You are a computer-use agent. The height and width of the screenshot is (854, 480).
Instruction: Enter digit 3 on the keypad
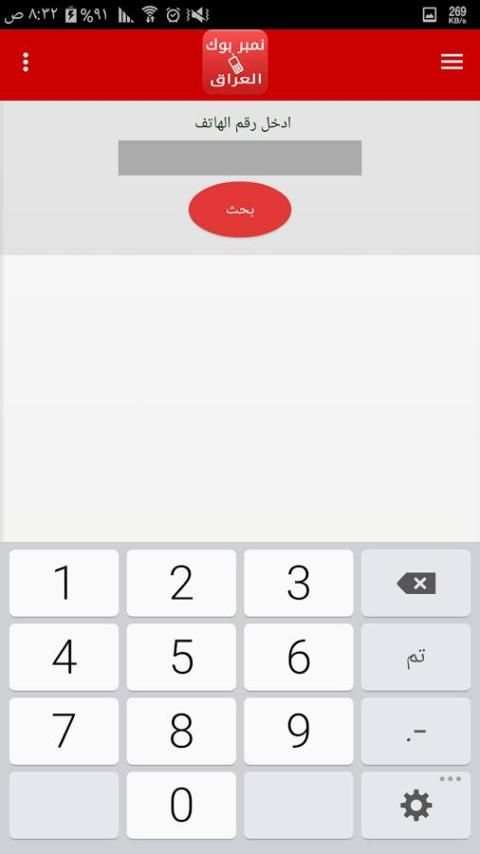(x=299, y=583)
